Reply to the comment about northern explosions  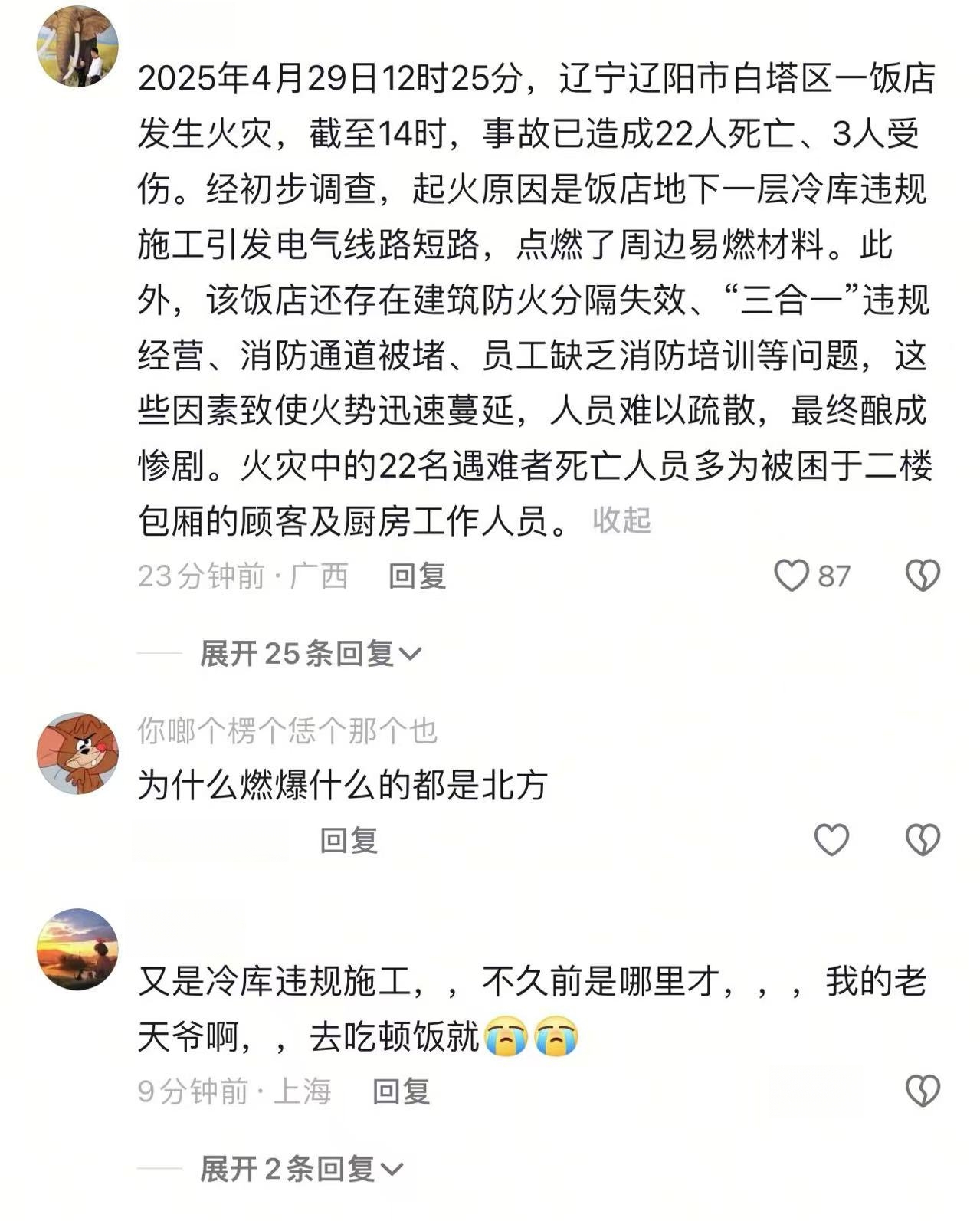point(349,841)
